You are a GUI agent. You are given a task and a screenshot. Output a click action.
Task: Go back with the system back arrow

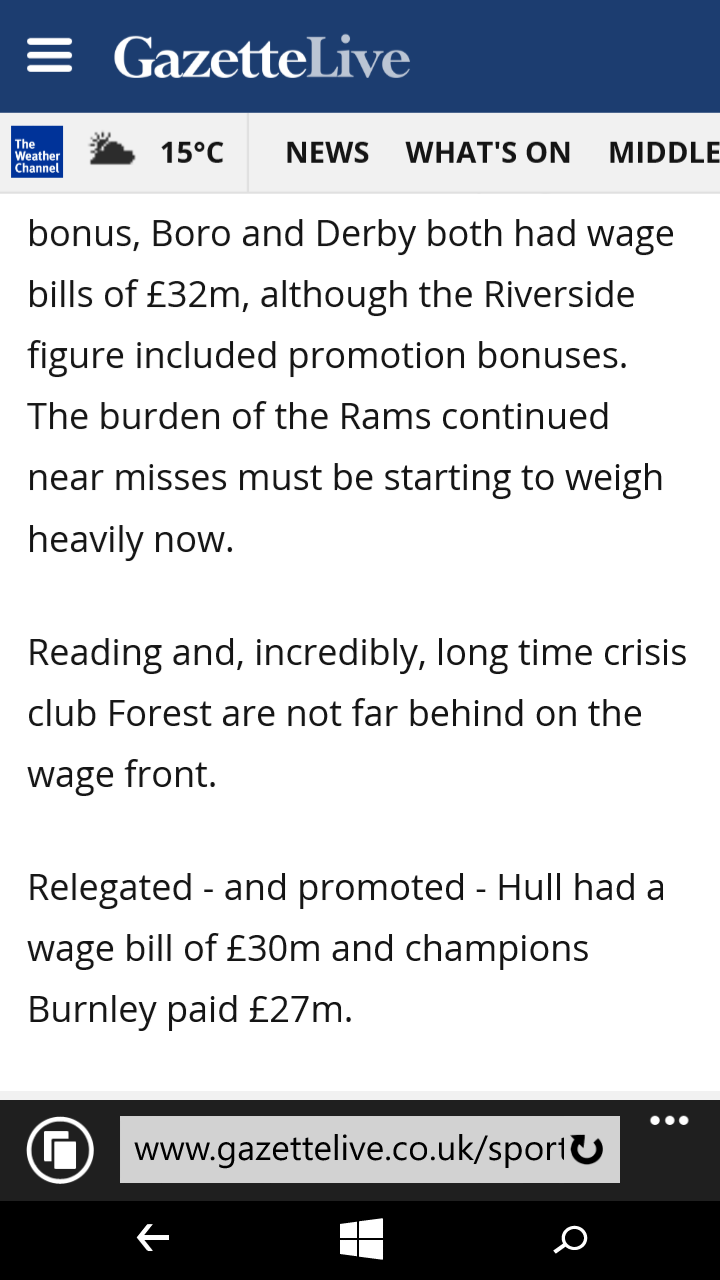[152, 1239]
